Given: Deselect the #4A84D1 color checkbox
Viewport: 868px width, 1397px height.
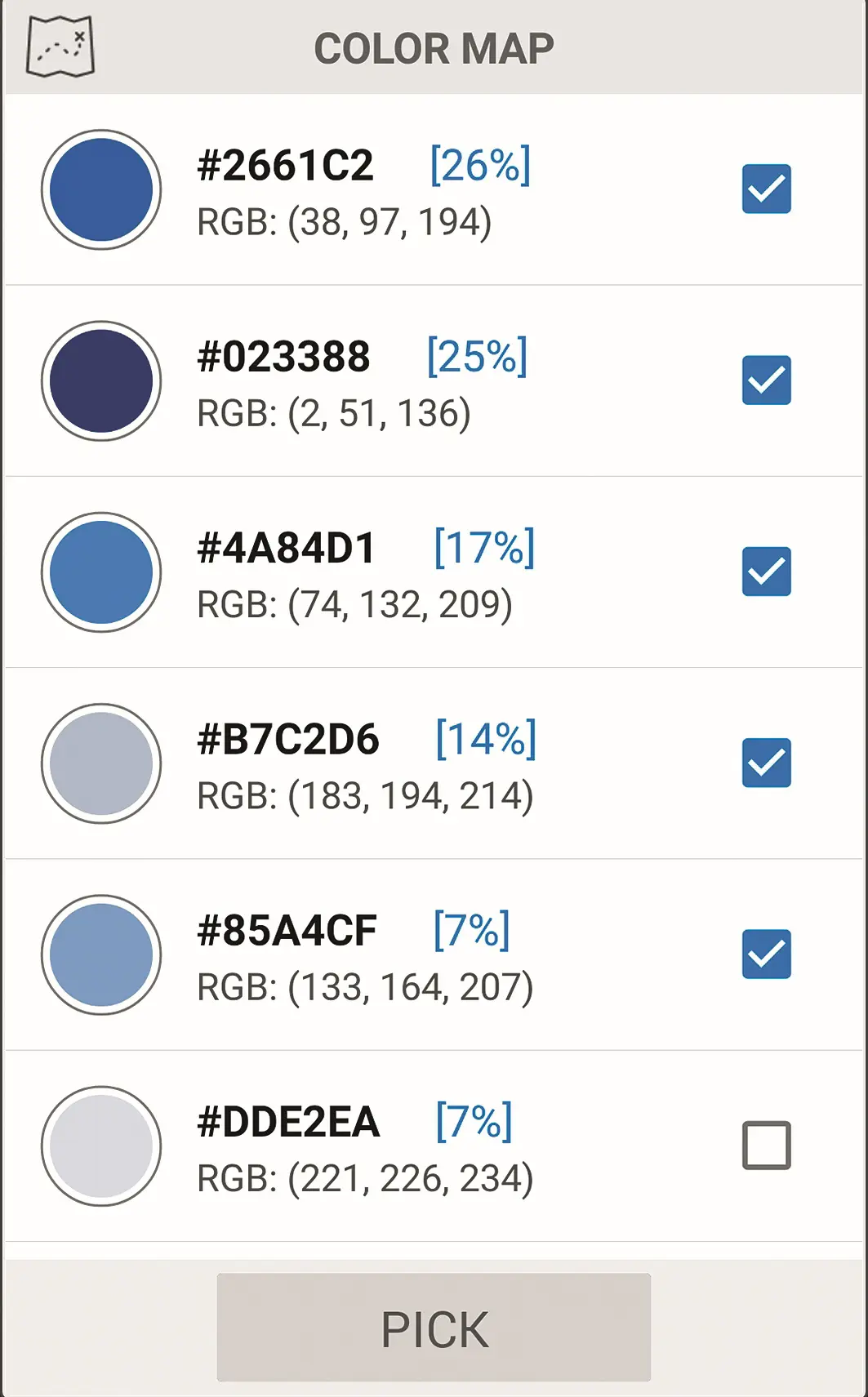Looking at the screenshot, I should click(766, 572).
